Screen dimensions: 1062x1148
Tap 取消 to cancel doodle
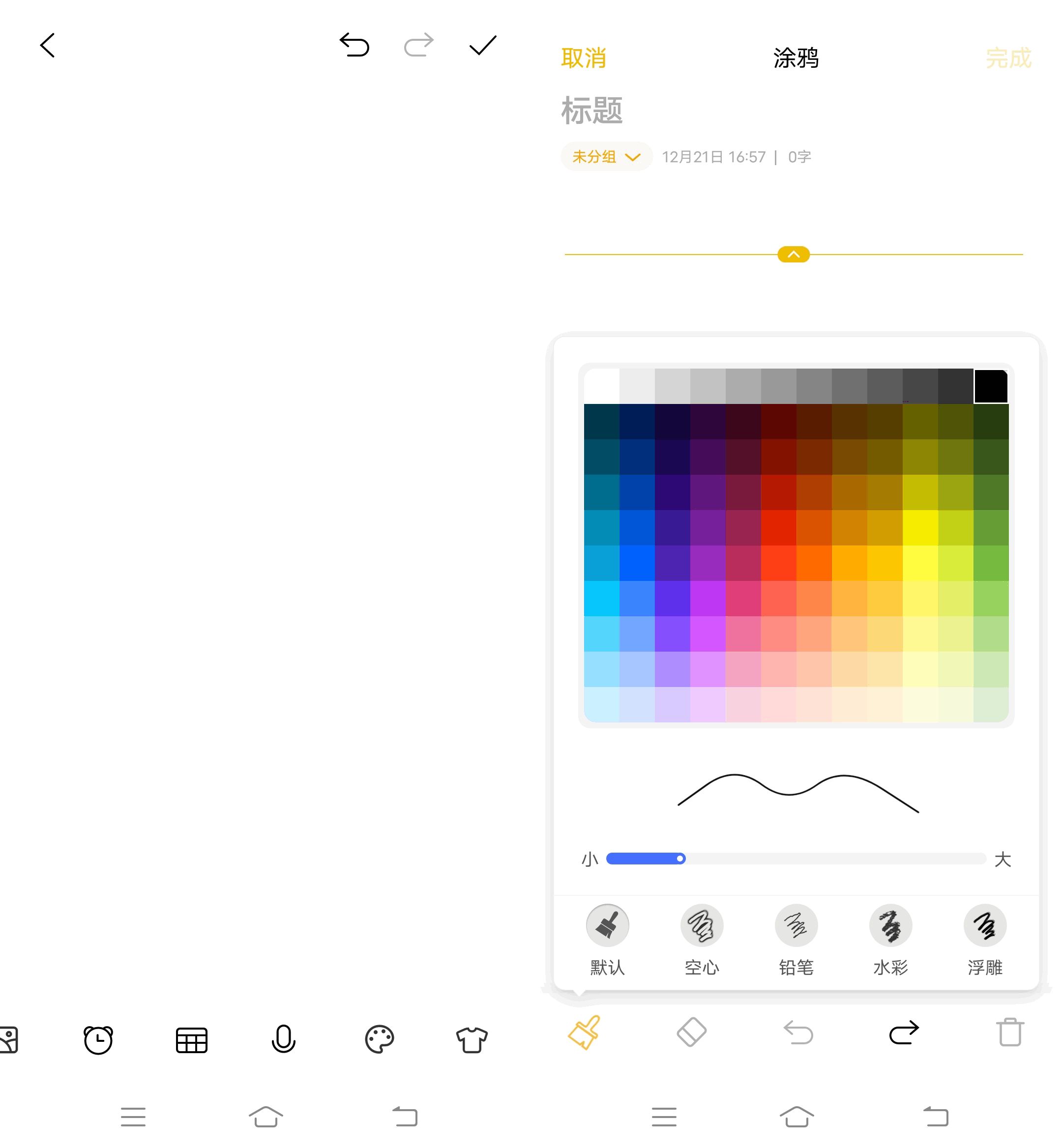tap(583, 58)
